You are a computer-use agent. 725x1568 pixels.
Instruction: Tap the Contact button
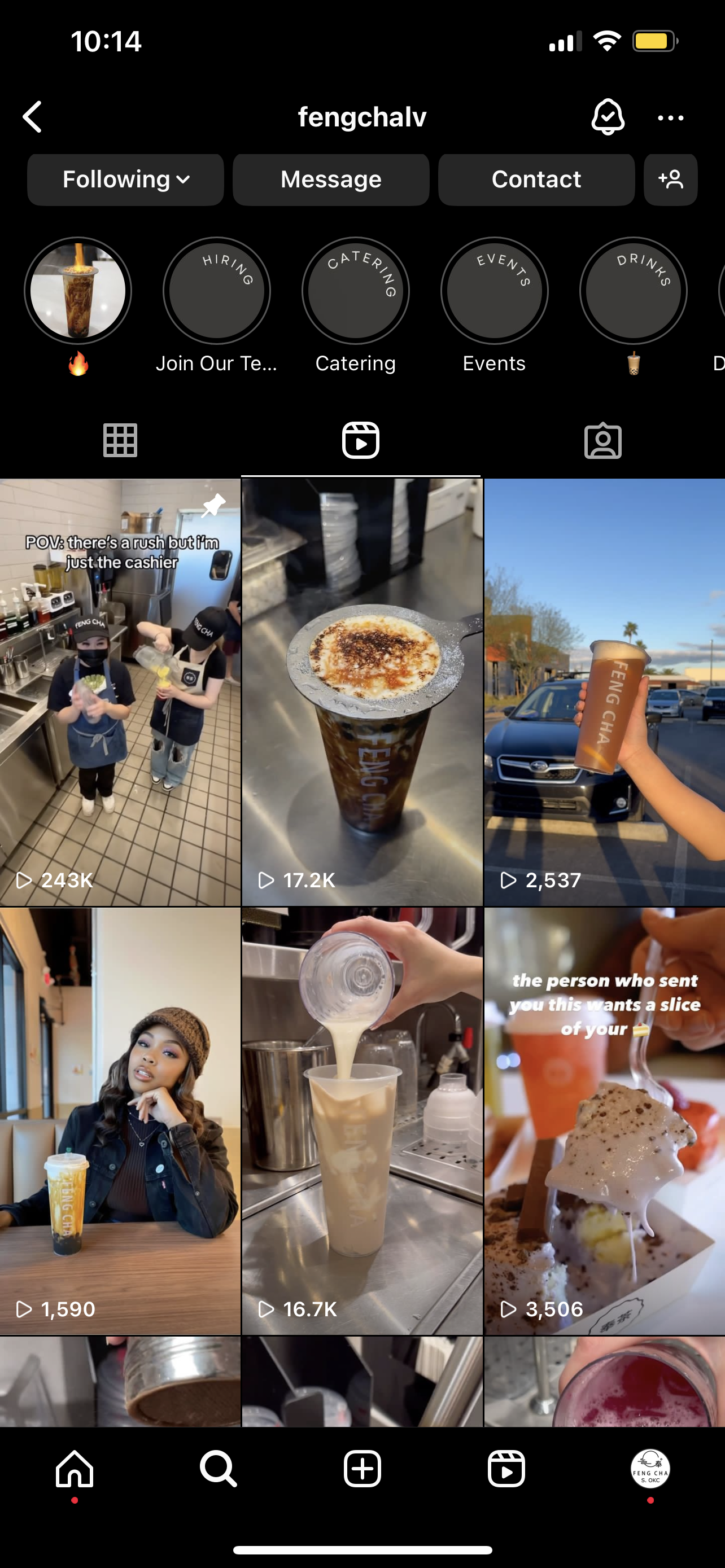pos(536,179)
